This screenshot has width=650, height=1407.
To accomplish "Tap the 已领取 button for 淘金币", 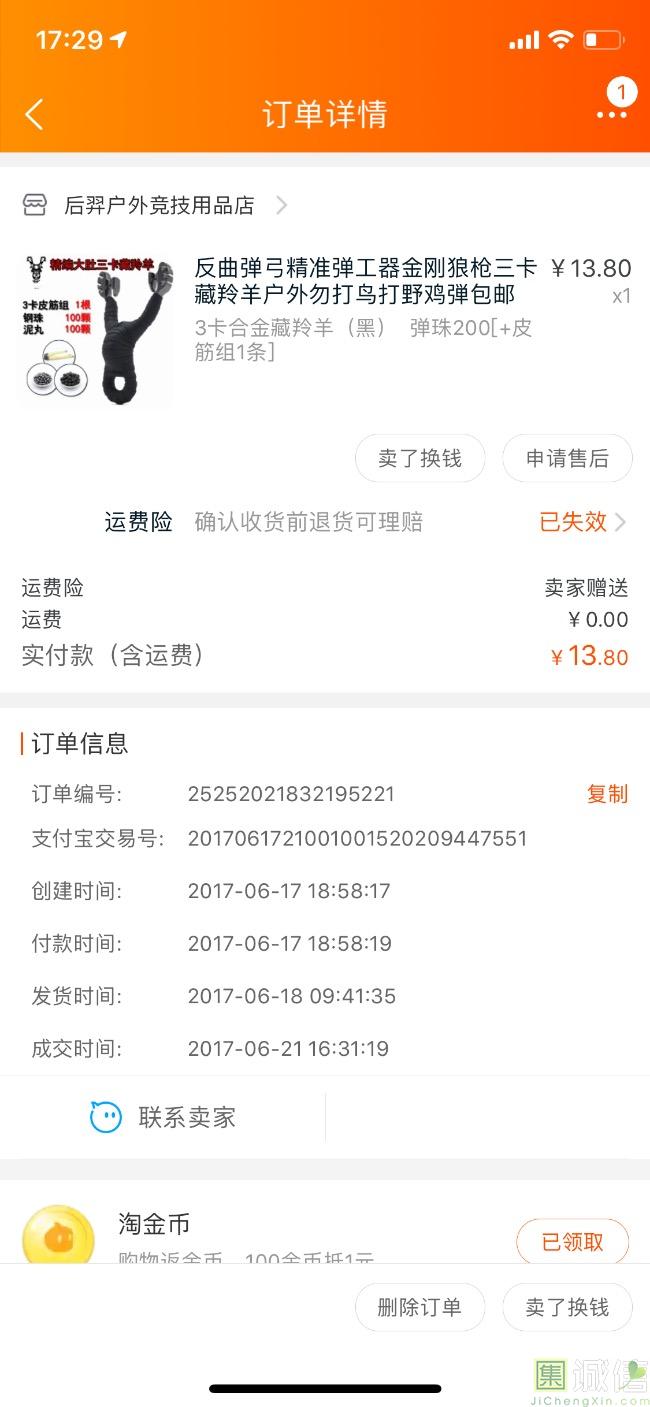I will click(572, 1242).
